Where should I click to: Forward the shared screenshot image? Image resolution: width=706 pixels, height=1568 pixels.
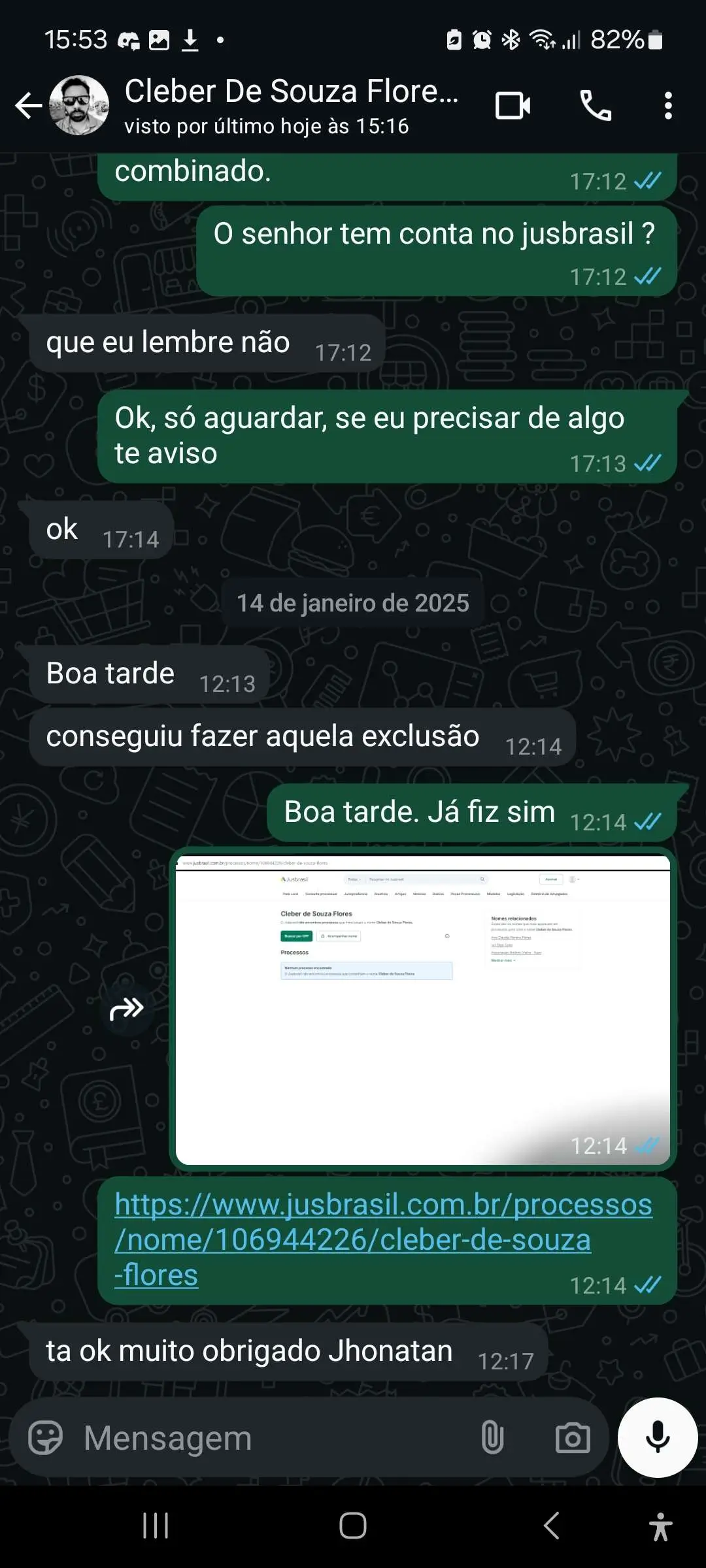[x=127, y=1009]
